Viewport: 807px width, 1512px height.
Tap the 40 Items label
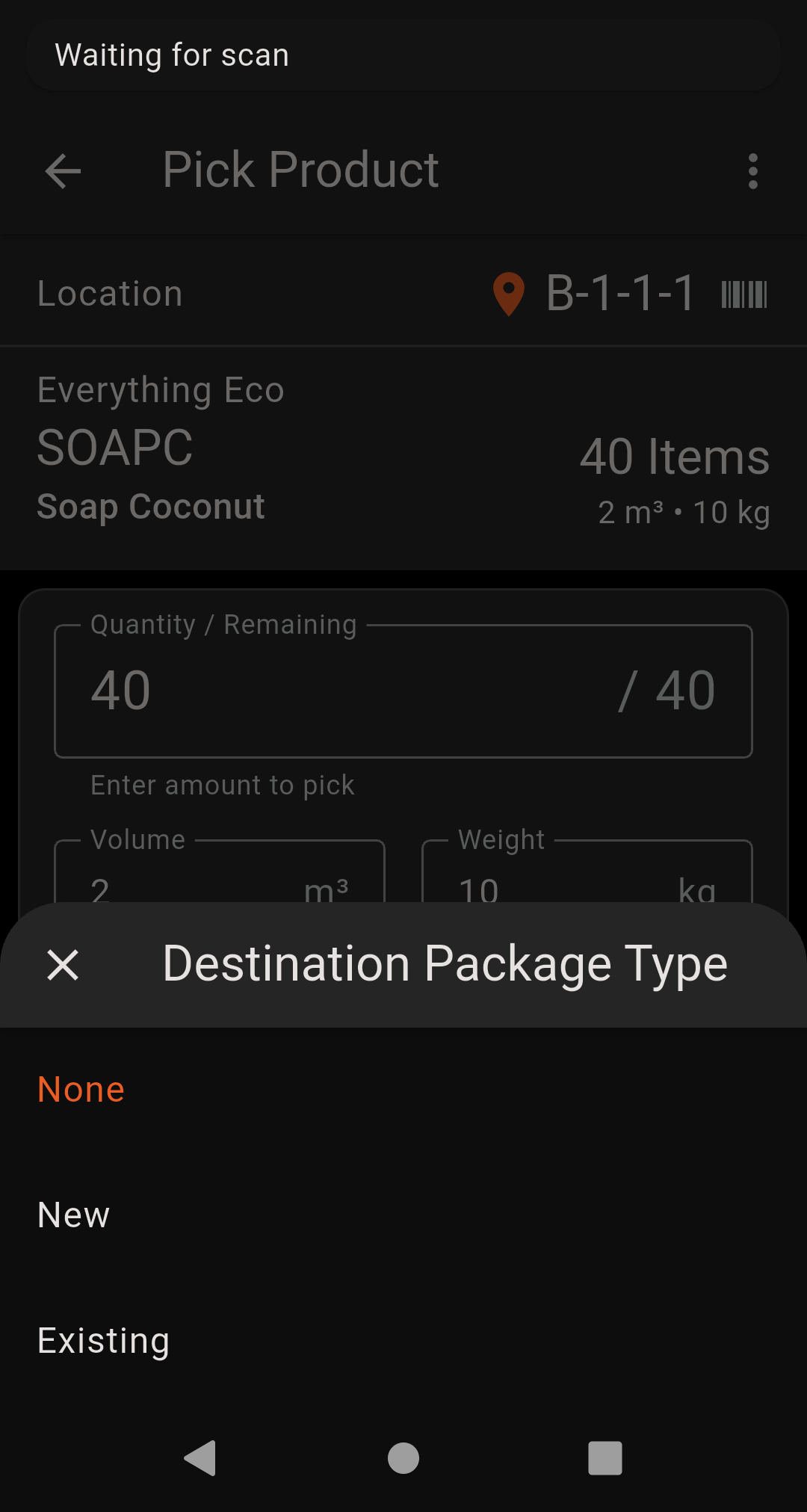[x=675, y=456]
